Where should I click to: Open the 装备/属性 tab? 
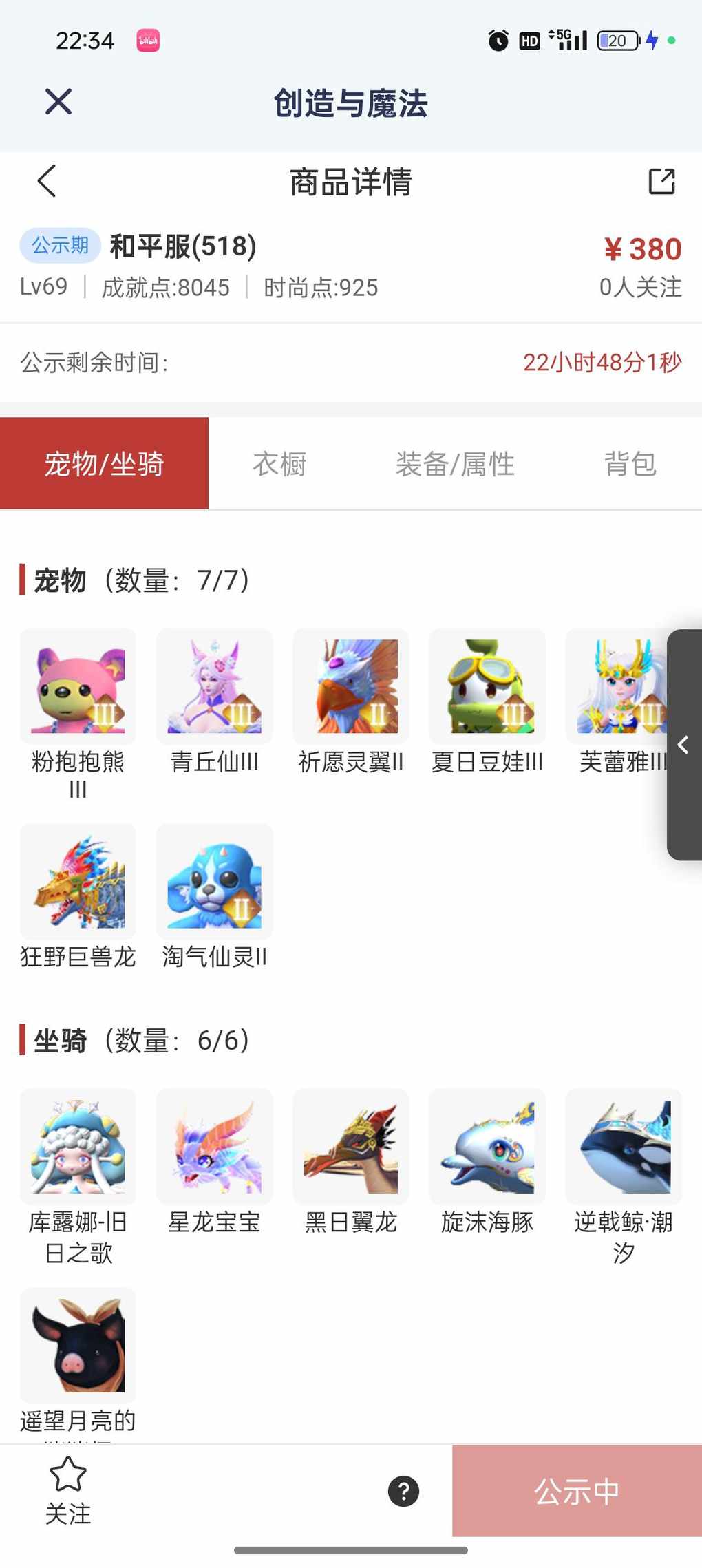455,464
